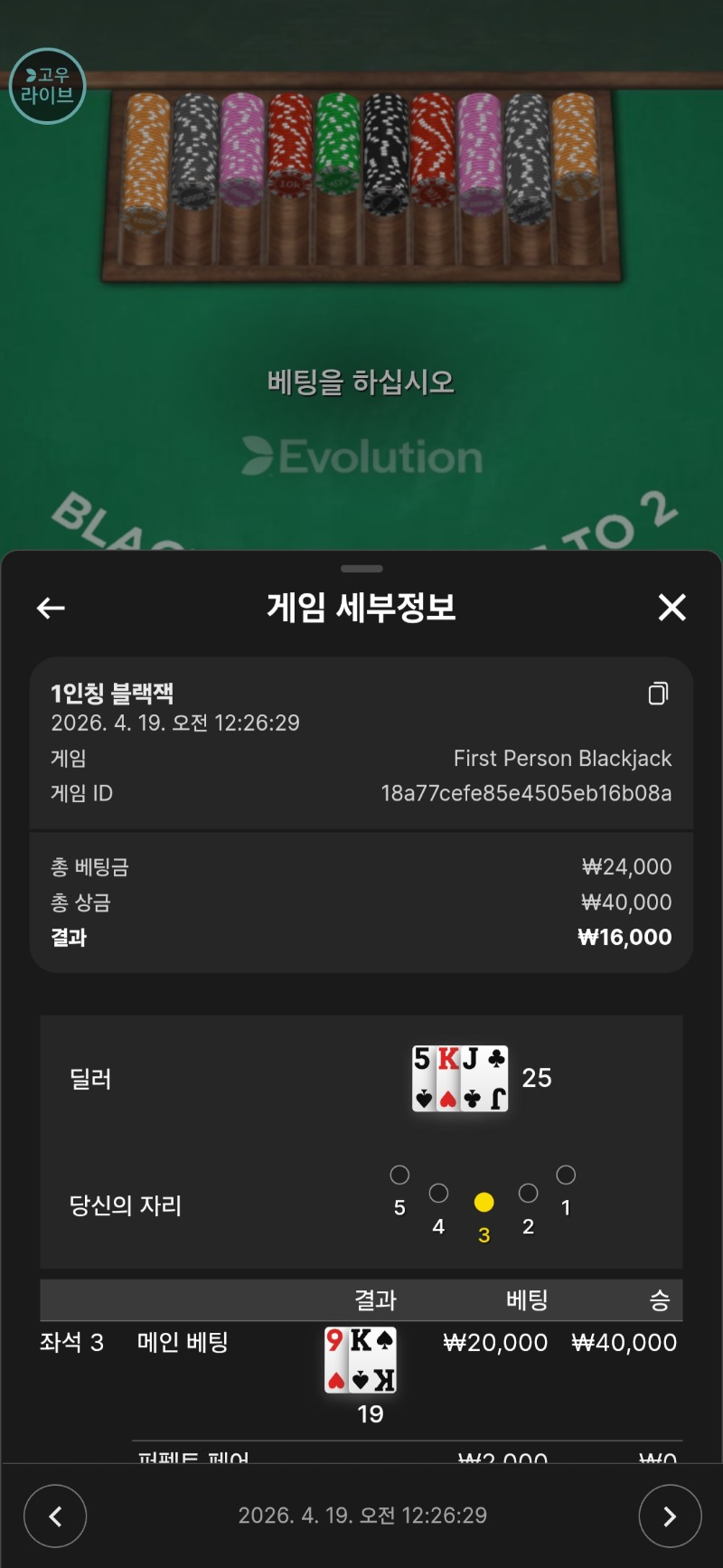Close the game details panel
This screenshot has width=723, height=1568.
coord(671,608)
